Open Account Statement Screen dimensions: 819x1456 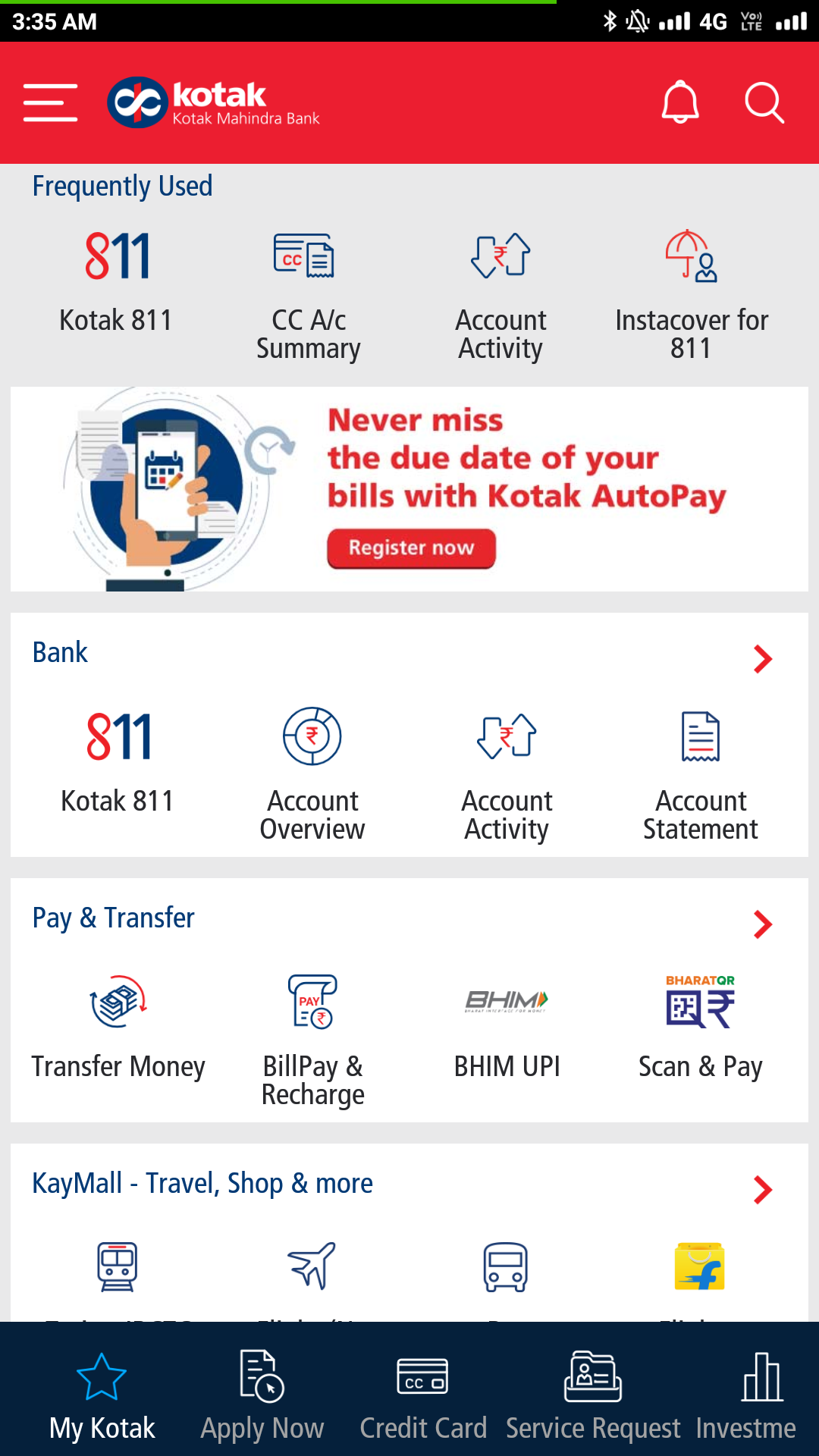coord(700,773)
